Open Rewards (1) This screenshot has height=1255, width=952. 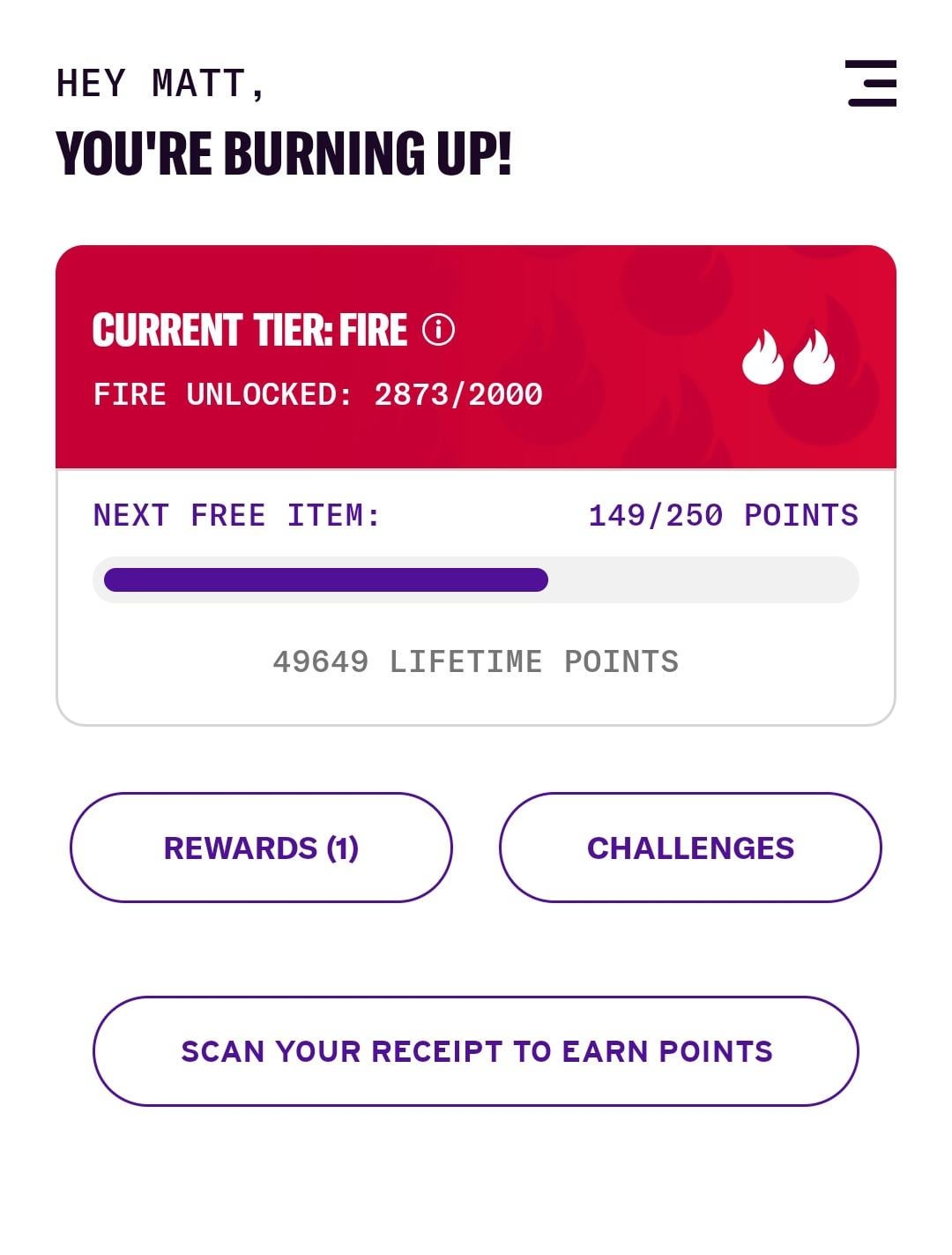click(261, 848)
